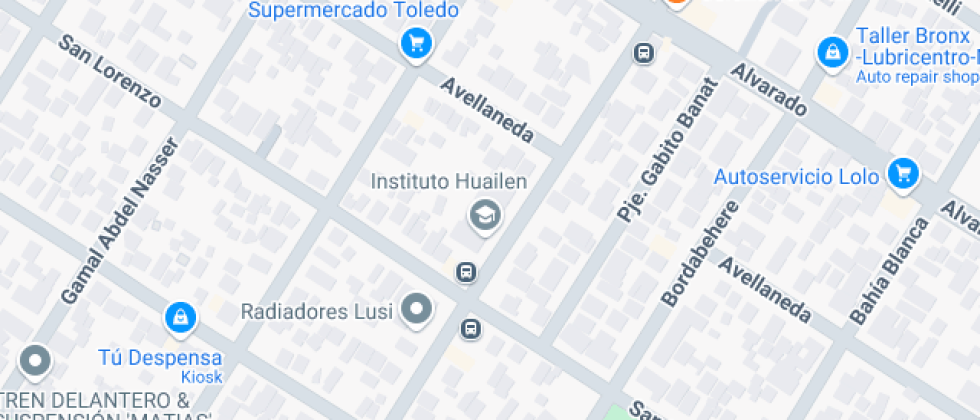This screenshot has width=980, height=420.
Task: Open the Tren Delantero 'Matias' pin
Action: click(36, 361)
